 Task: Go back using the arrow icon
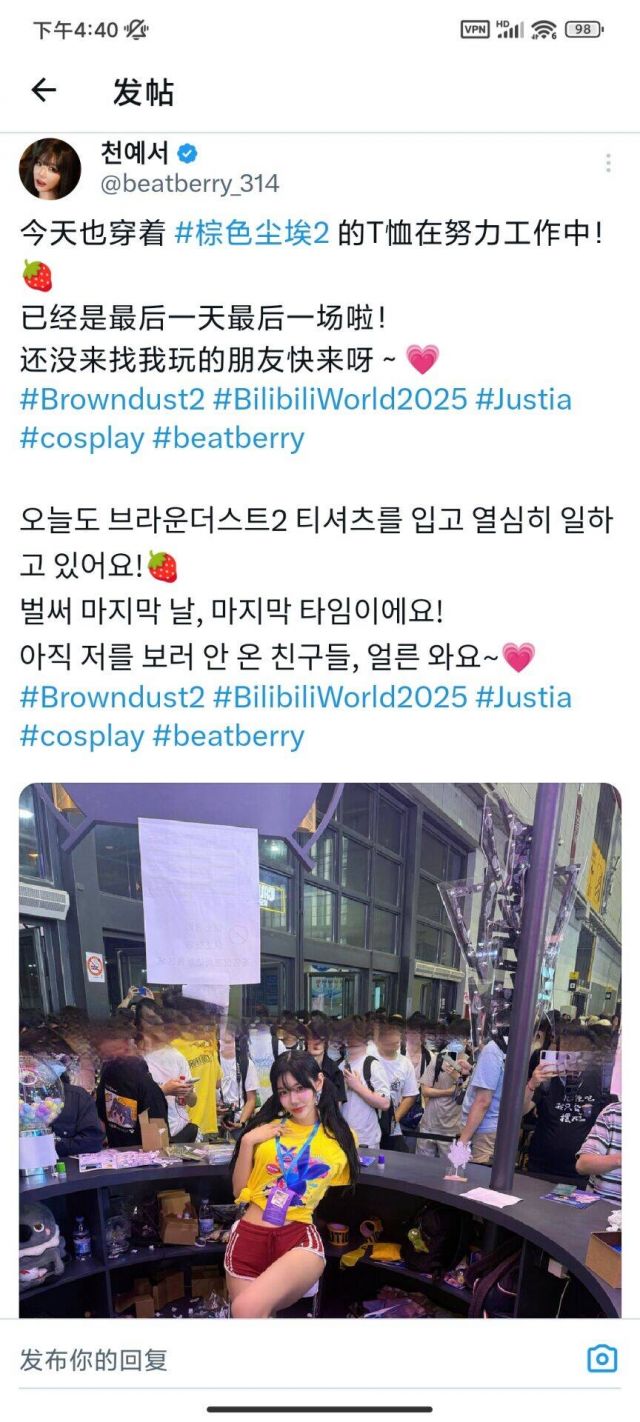pyautogui.click(x=43, y=91)
